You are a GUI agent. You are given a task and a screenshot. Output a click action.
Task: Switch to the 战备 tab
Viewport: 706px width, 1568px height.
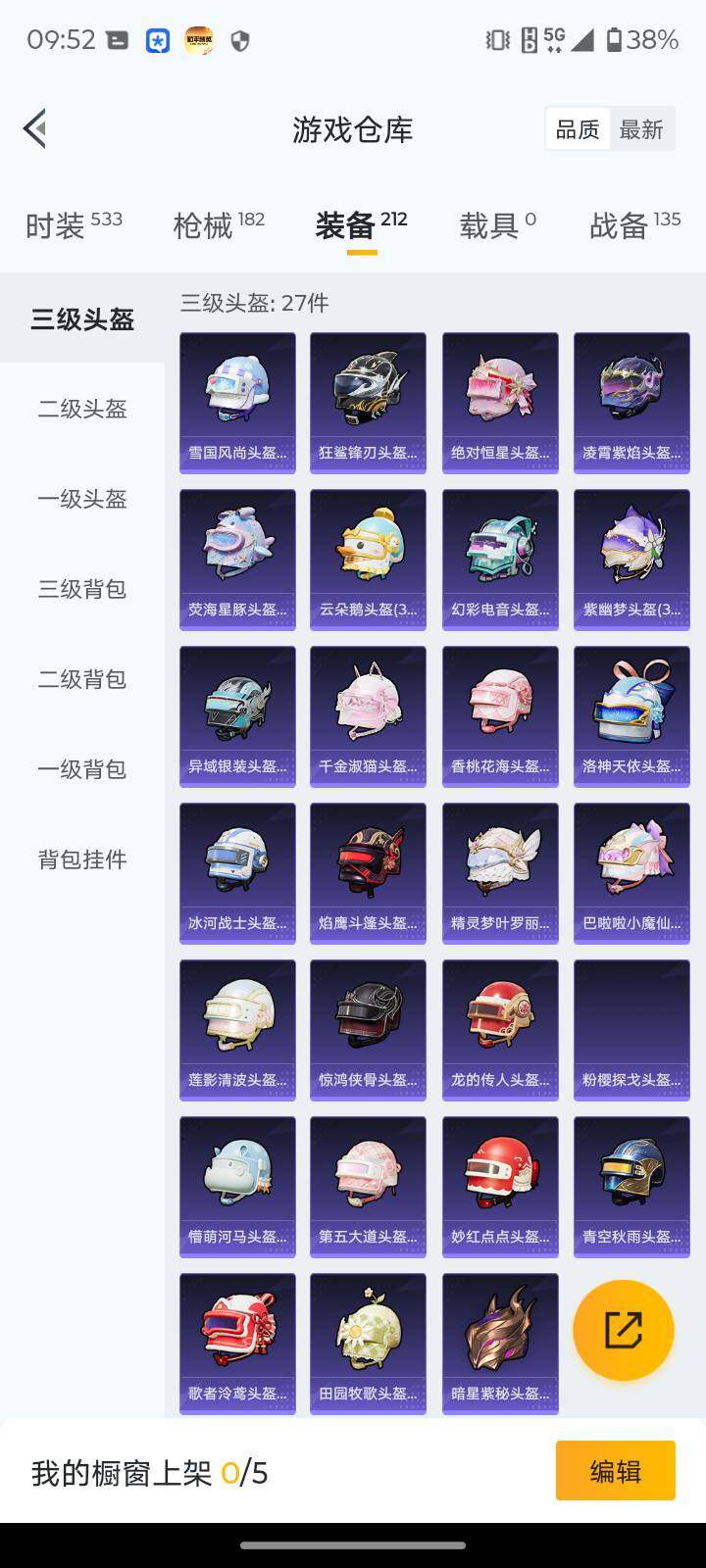[634, 224]
